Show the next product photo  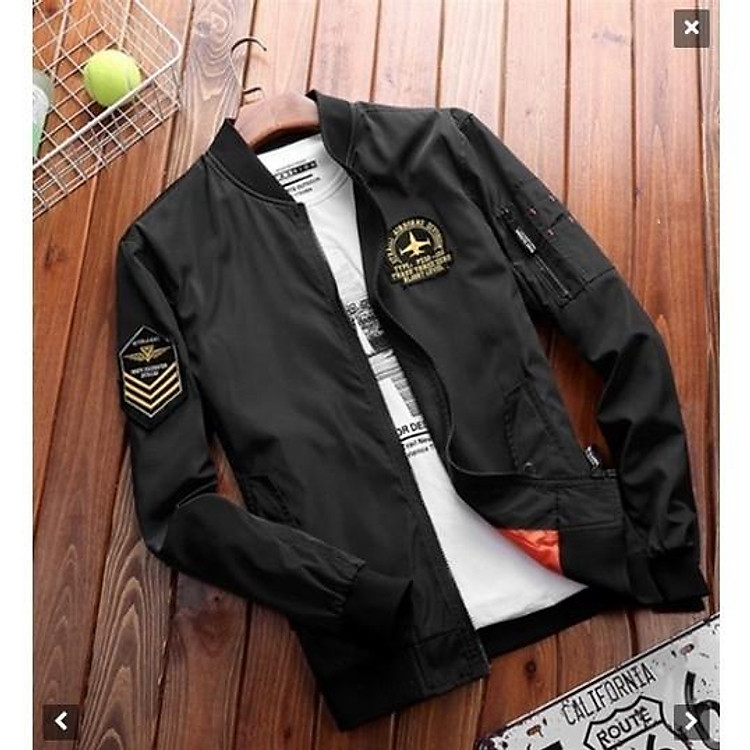[x=691, y=721]
